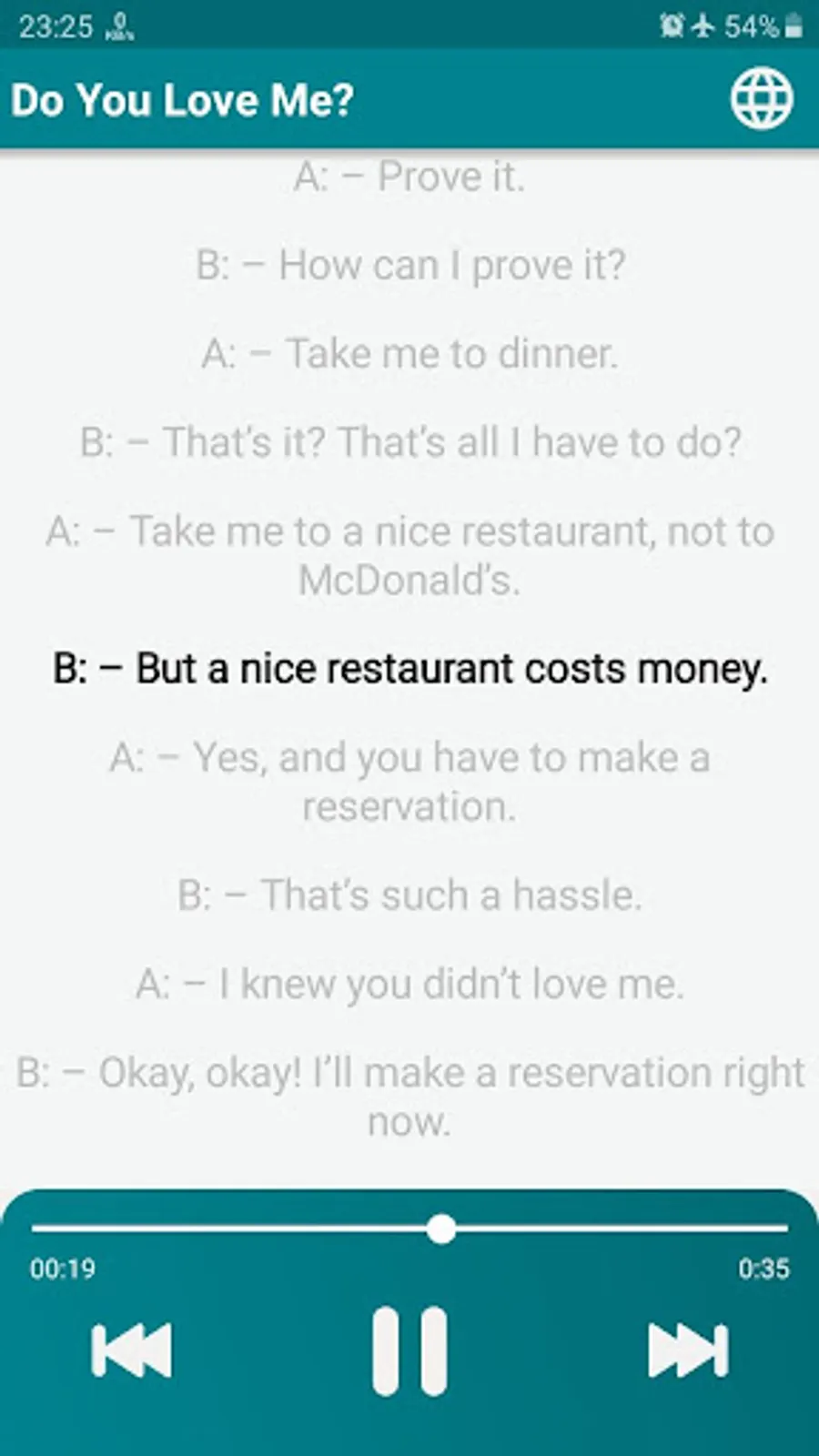Go back to the previous track
The width and height of the screenshot is (819, 1456).
click(x=132, y=1350)
